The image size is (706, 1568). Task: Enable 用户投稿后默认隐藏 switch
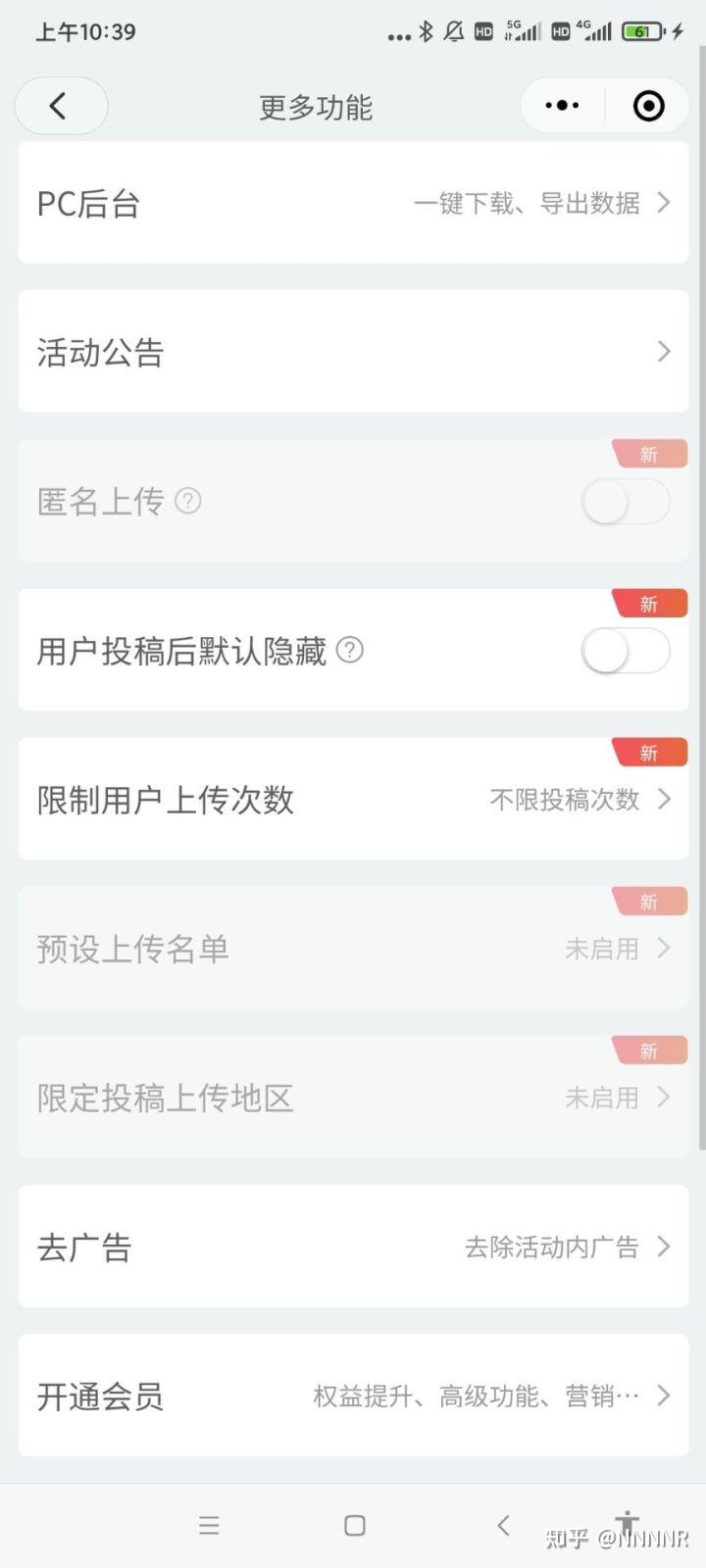[x=626, y=651]
